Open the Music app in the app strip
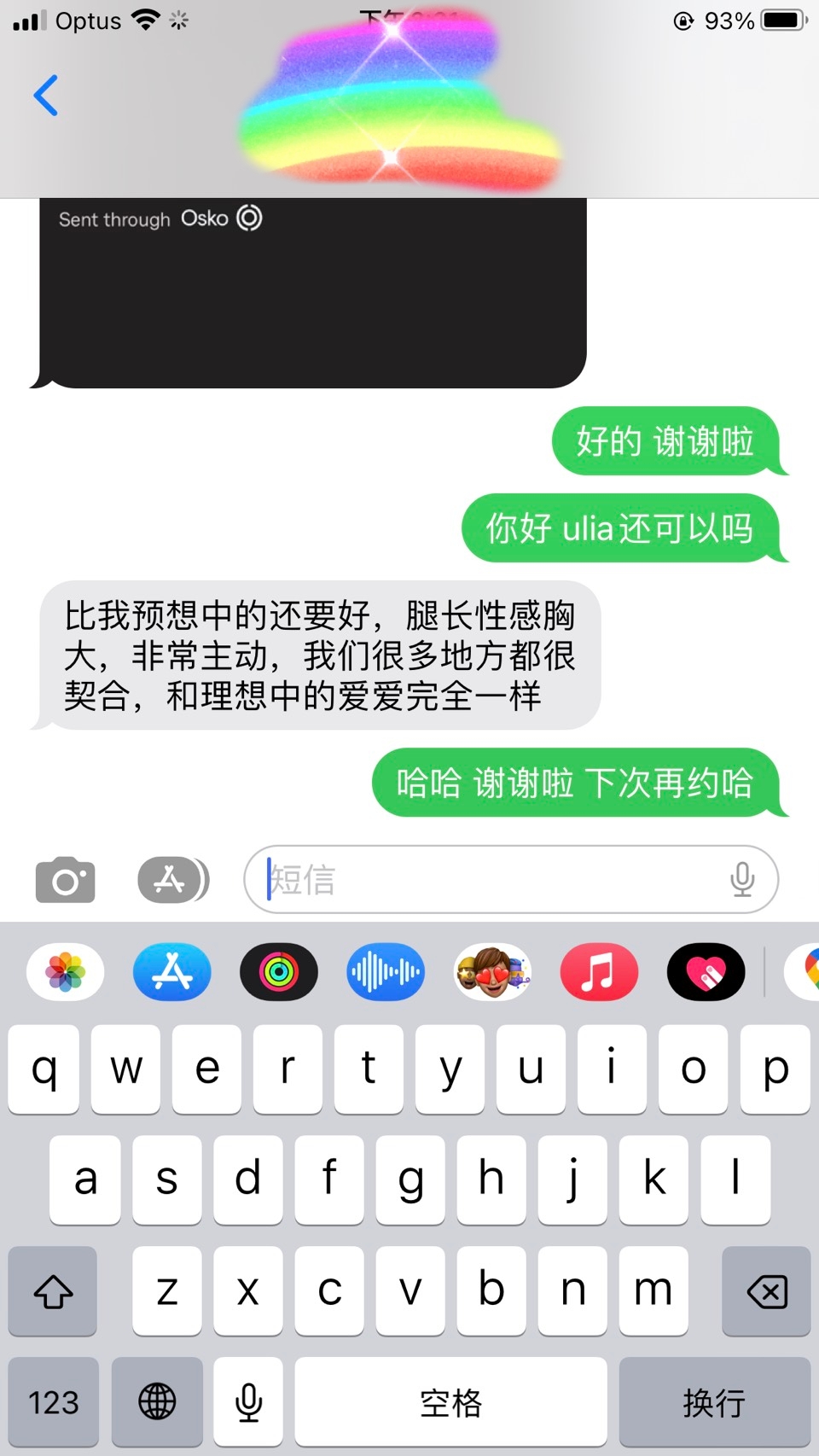Screen dimensions: 819x1456 click(x=599, y=972)
